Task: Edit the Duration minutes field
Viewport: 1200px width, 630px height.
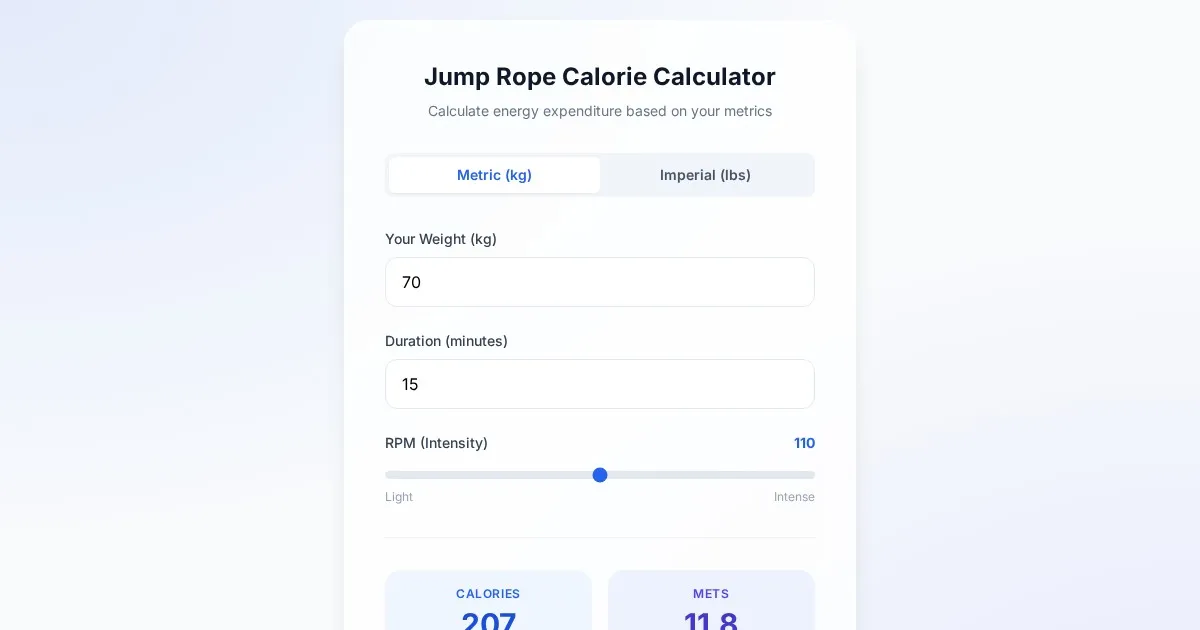Action: (600, 384)
